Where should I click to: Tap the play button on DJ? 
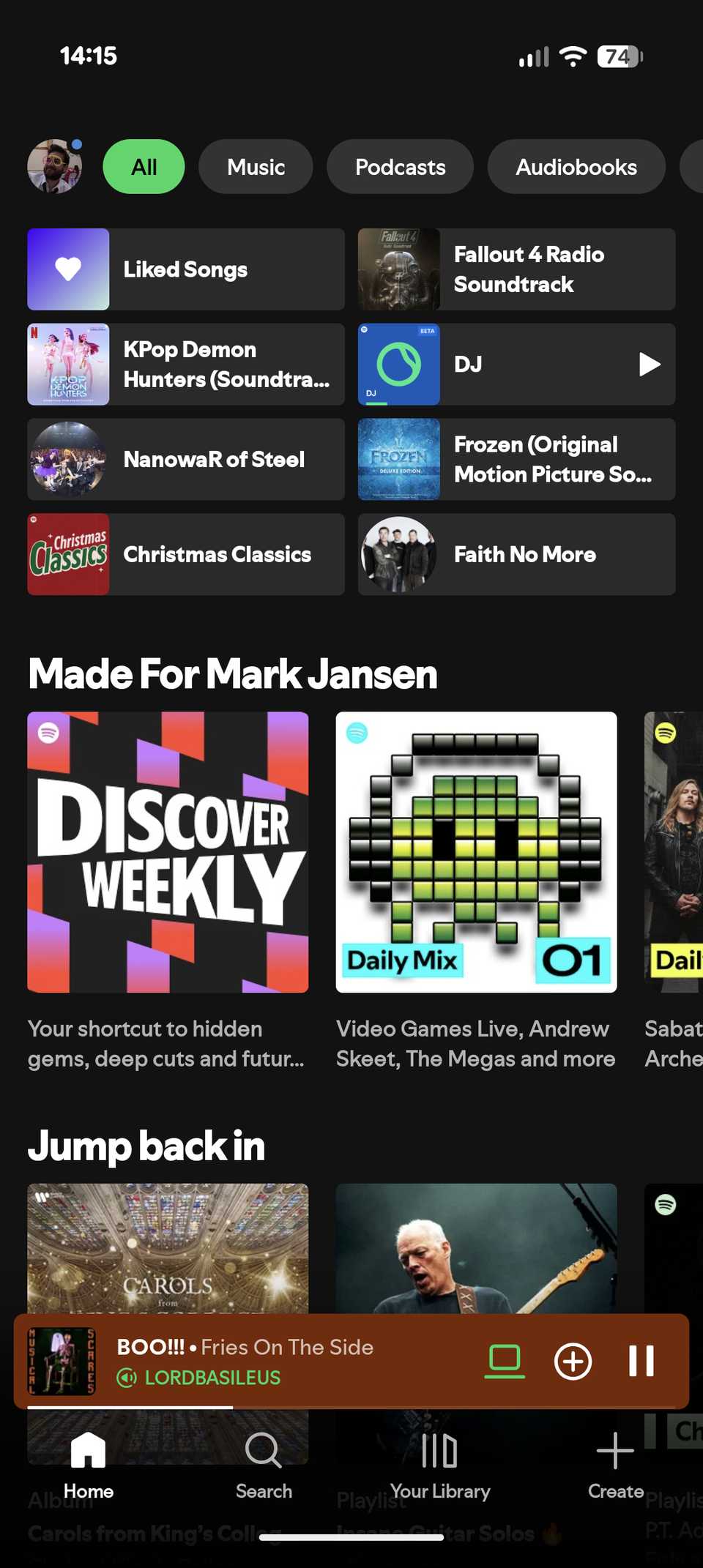[647, 365]
